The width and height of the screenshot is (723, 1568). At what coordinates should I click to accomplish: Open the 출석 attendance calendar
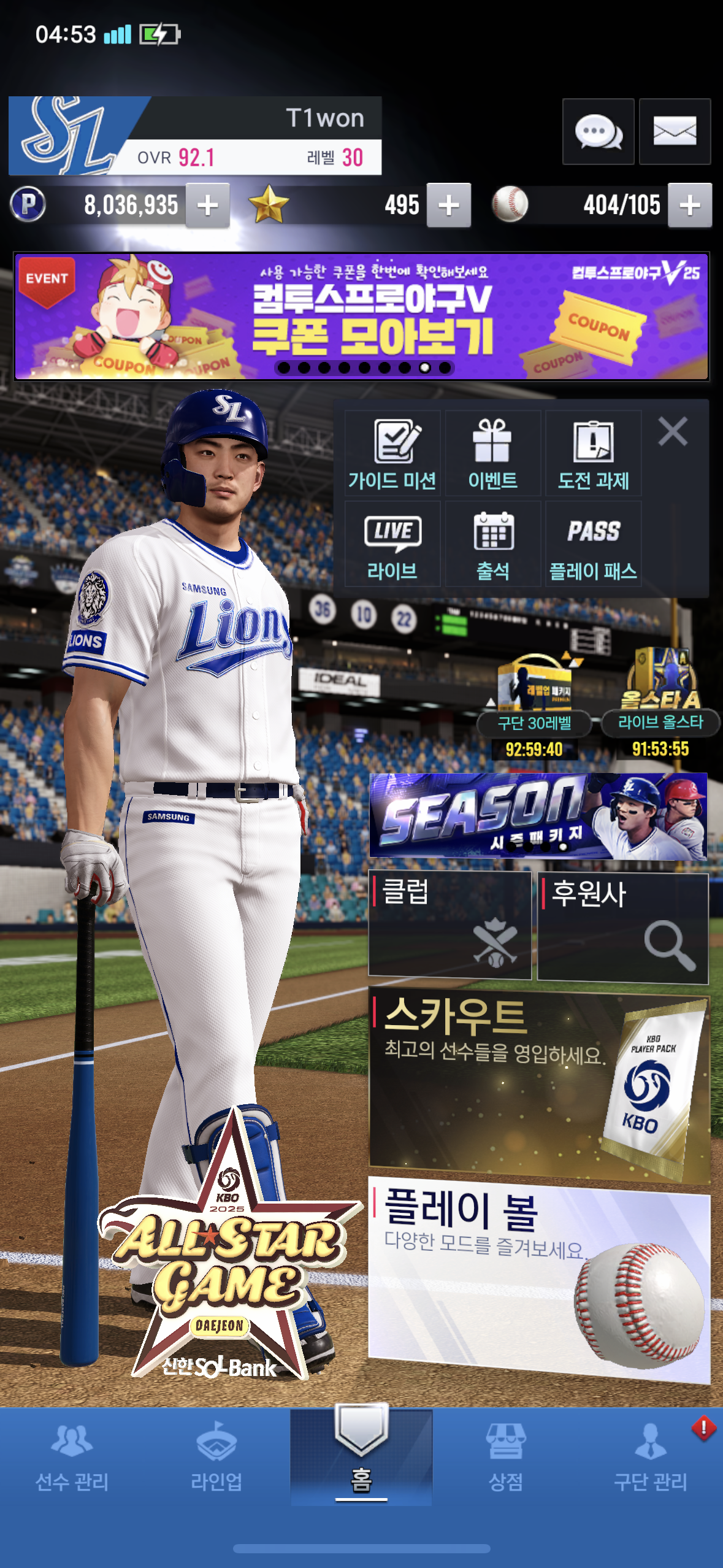click(x=492, y=545)
